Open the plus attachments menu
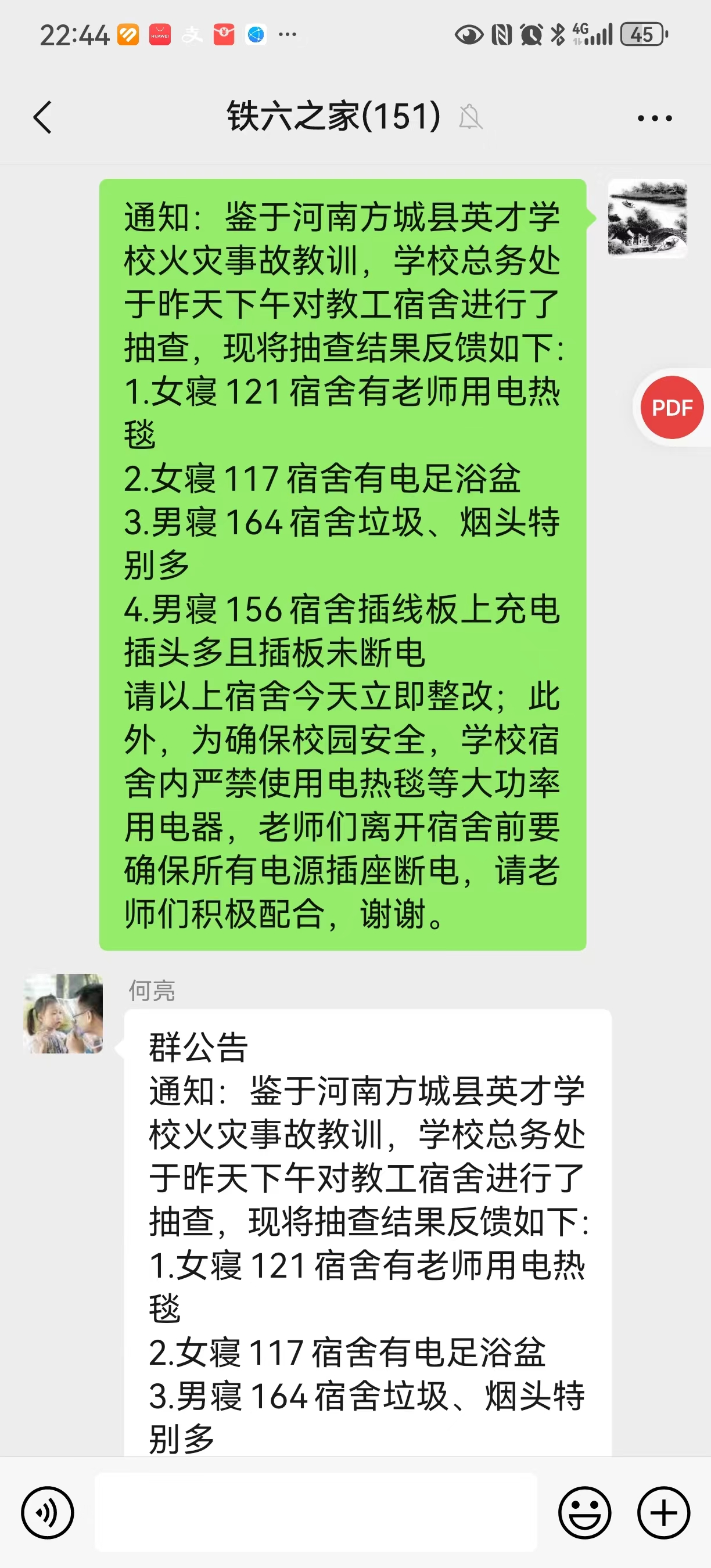Image resolution: width=711 pixels, height=1568 pixels. (663, 1513)
